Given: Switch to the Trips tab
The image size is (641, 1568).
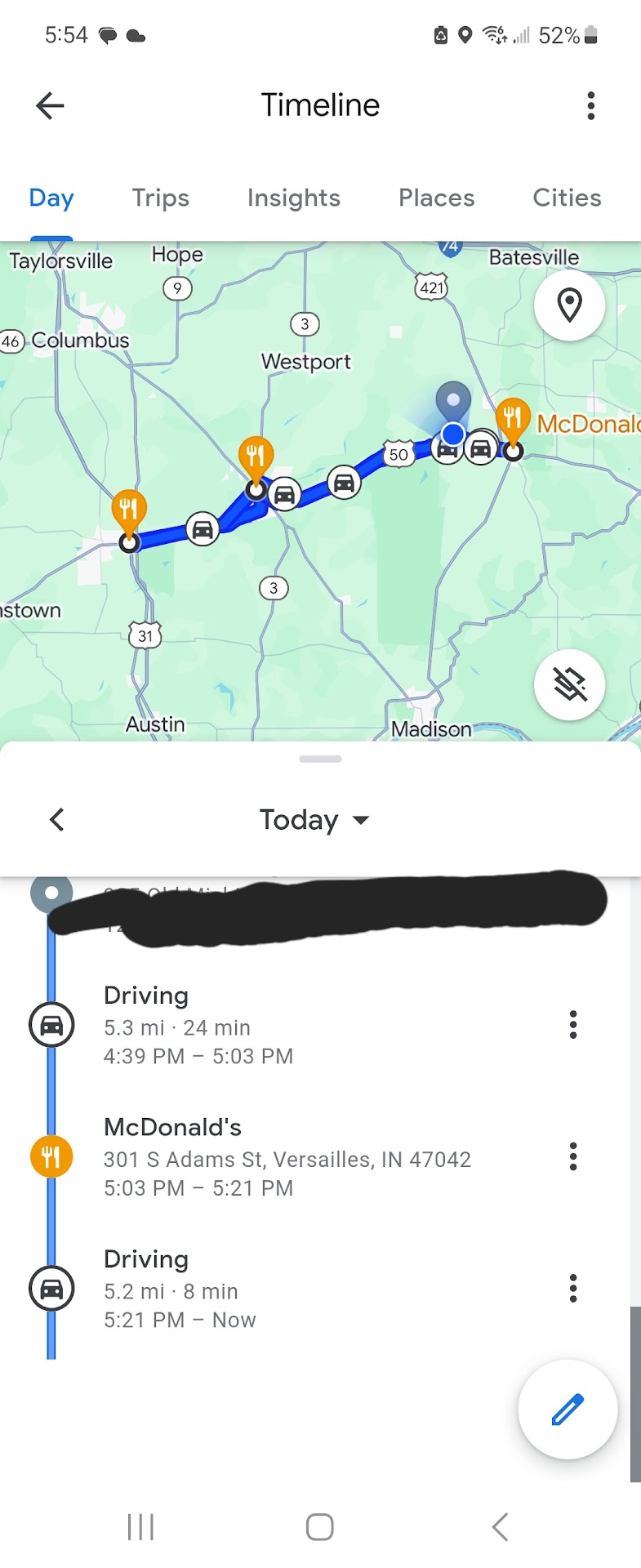Looking at the screenshot, I should (161, 198).
